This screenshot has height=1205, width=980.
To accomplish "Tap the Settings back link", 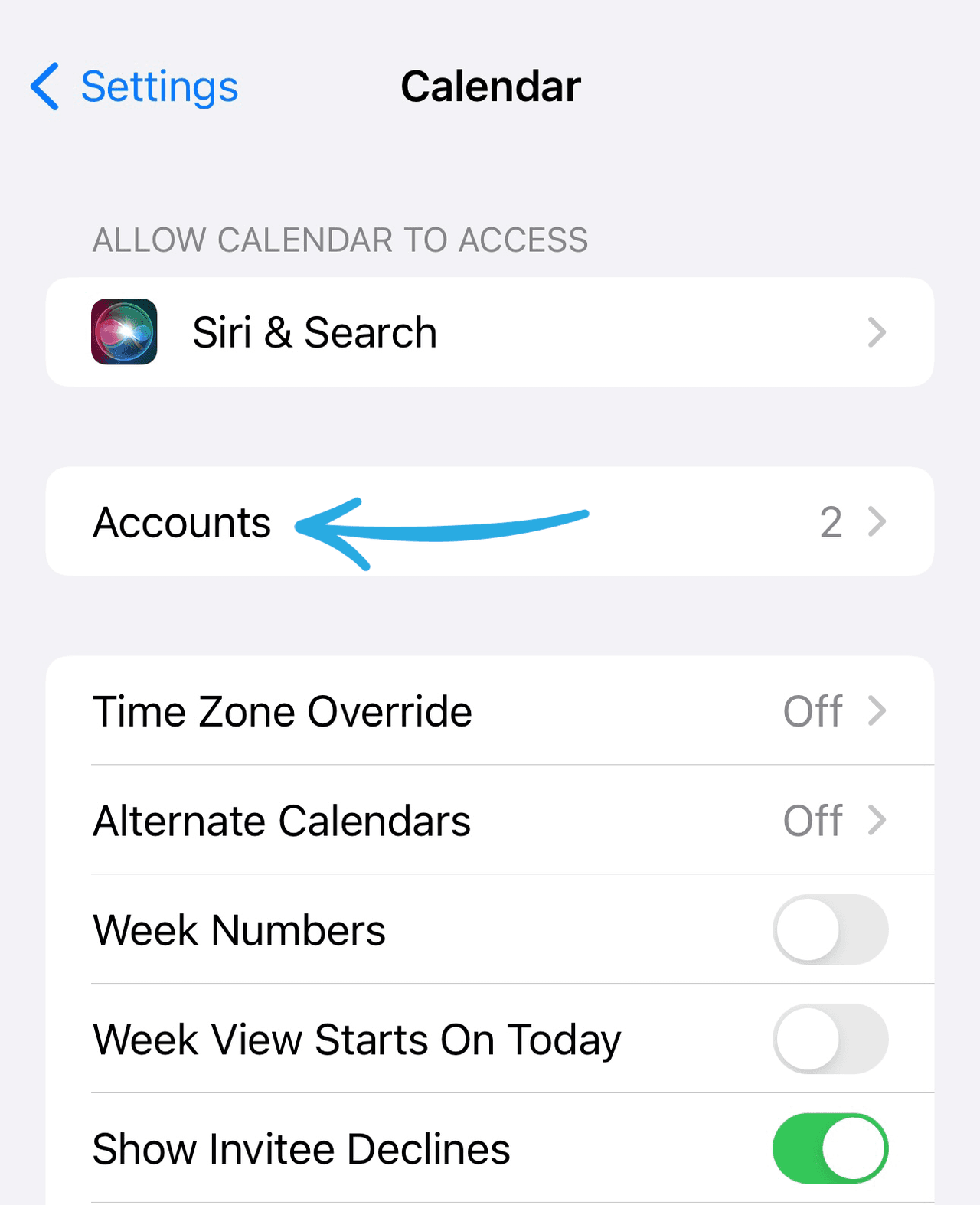I will point(158,87).
